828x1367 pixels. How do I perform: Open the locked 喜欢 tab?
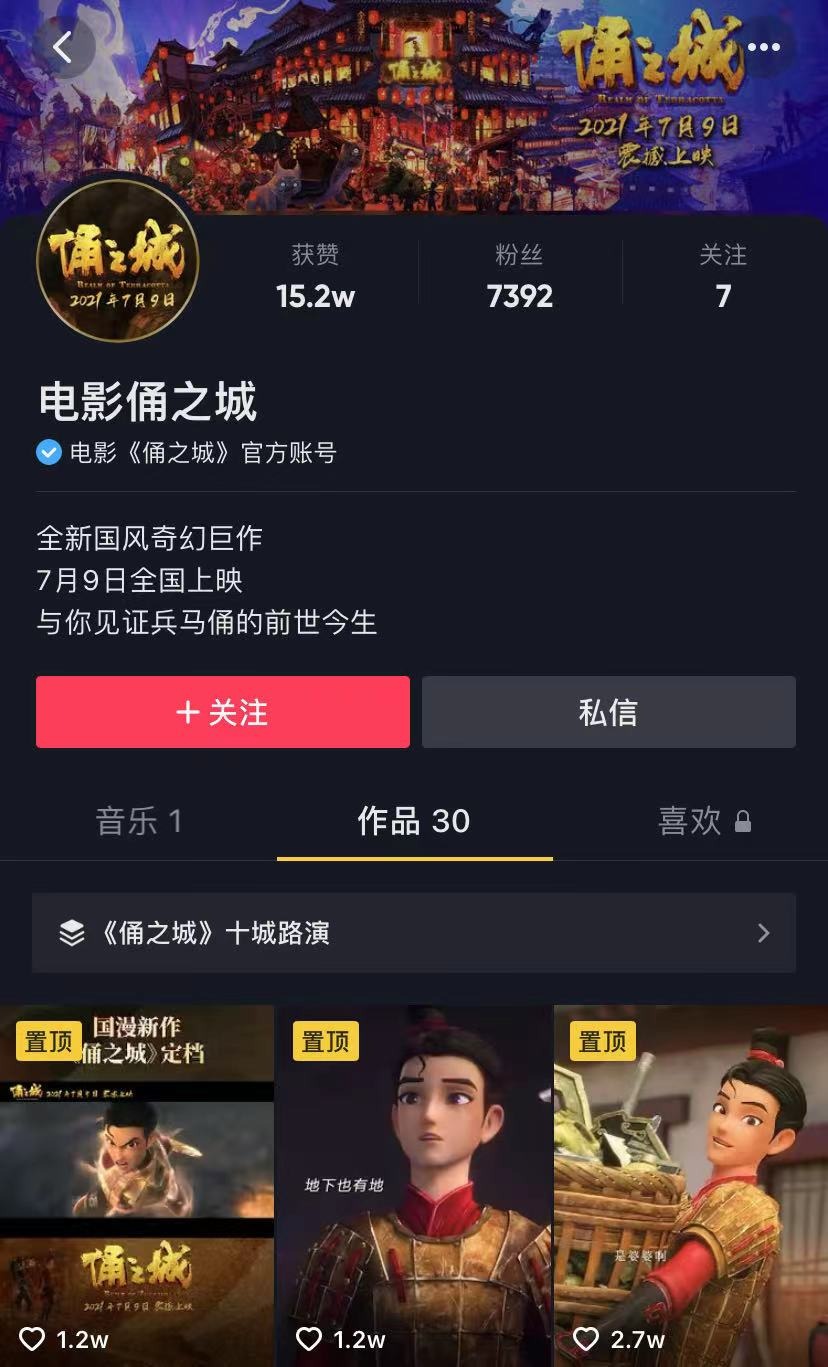(x=704, y=821)
